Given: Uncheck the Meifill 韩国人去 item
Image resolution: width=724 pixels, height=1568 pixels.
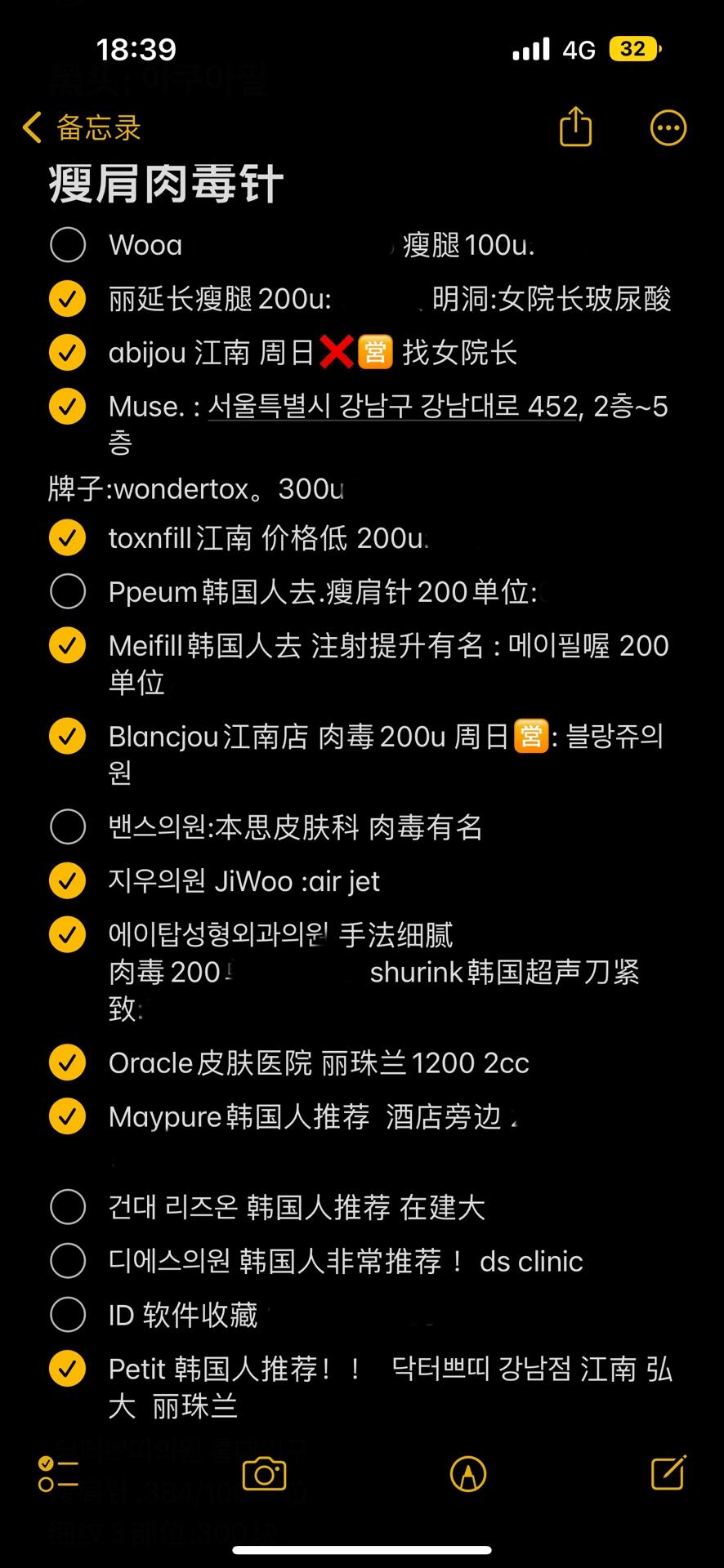Looking at the screenshot, I should [x=68, y=646].
